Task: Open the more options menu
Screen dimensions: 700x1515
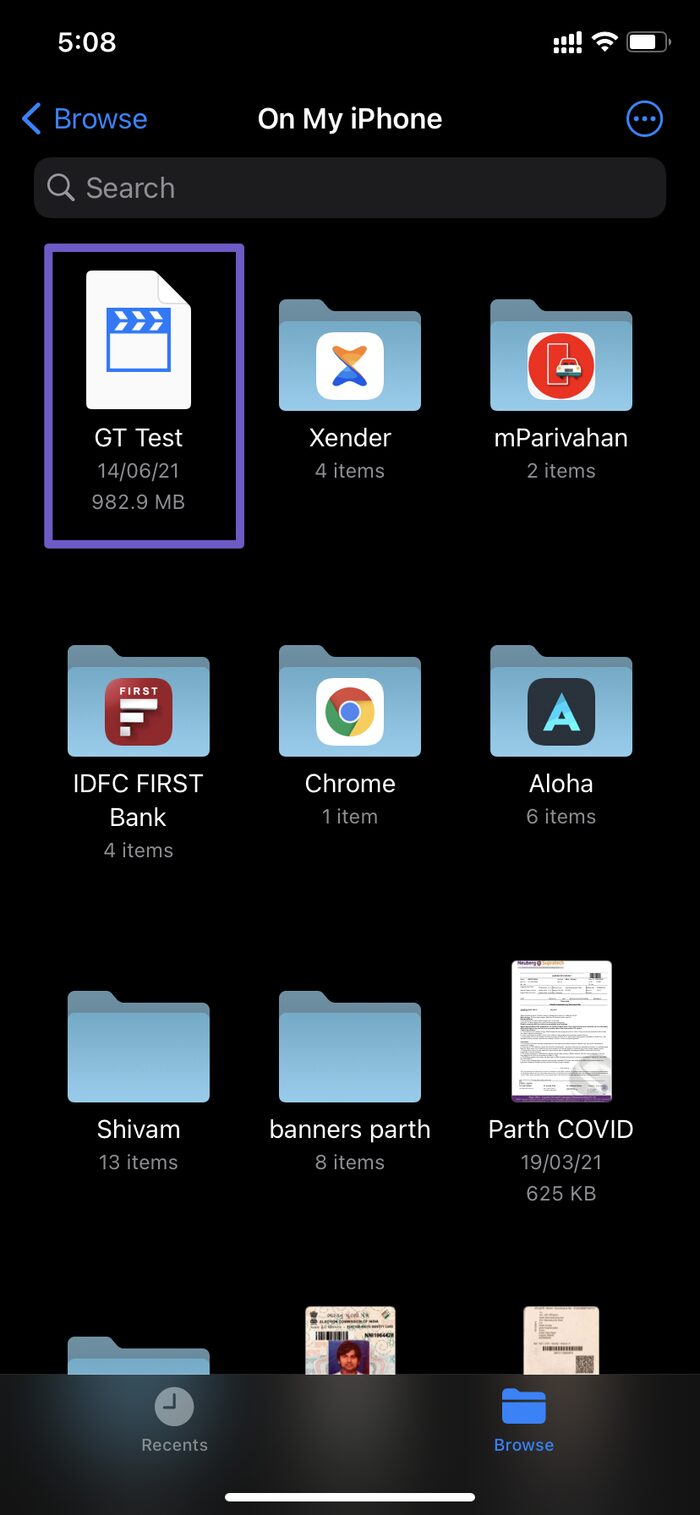Action: coord(644,119)
